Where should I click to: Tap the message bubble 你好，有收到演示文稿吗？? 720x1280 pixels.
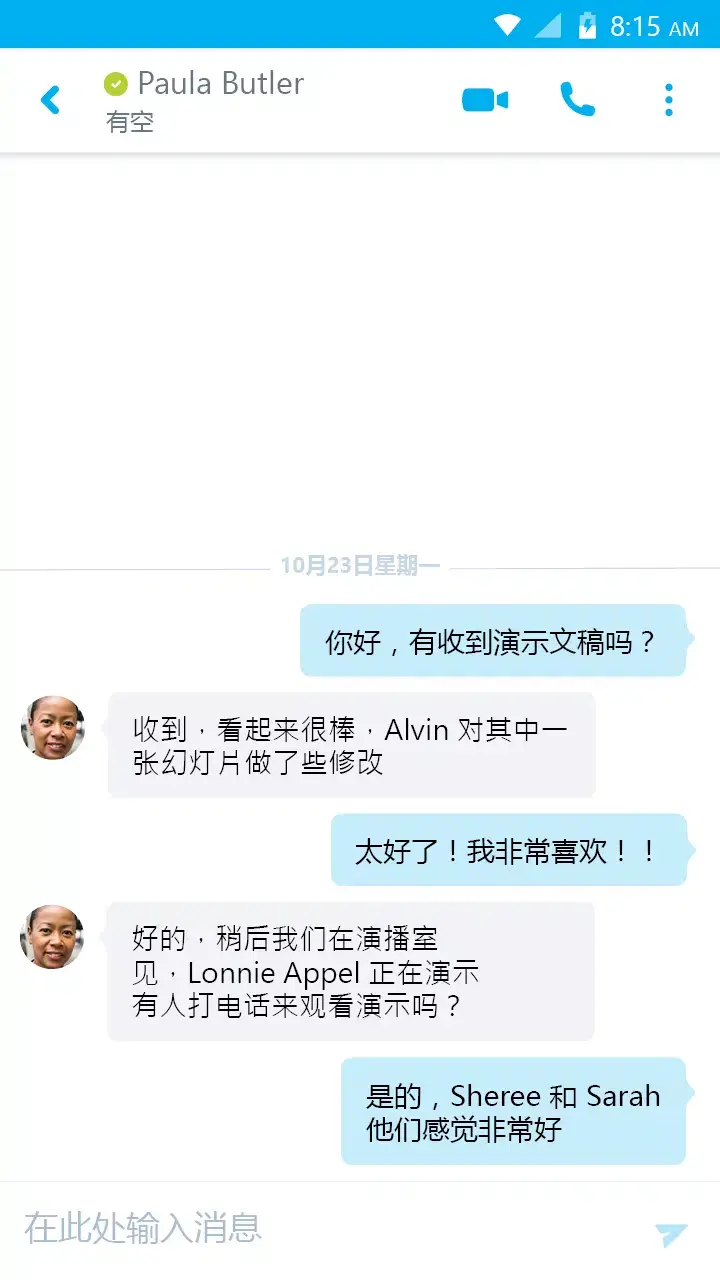[494, 640]
